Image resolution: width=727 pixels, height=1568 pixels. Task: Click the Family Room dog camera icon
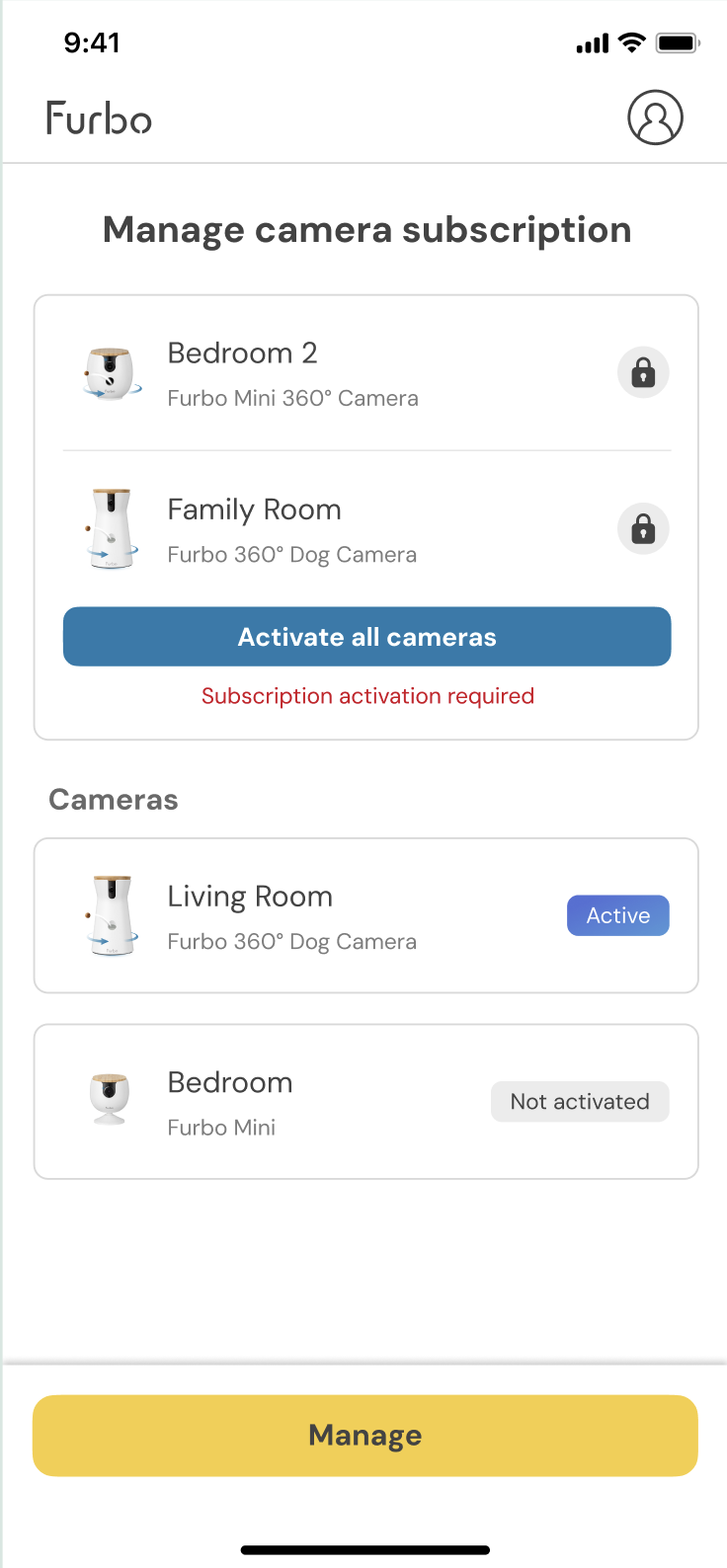(111, 528)
